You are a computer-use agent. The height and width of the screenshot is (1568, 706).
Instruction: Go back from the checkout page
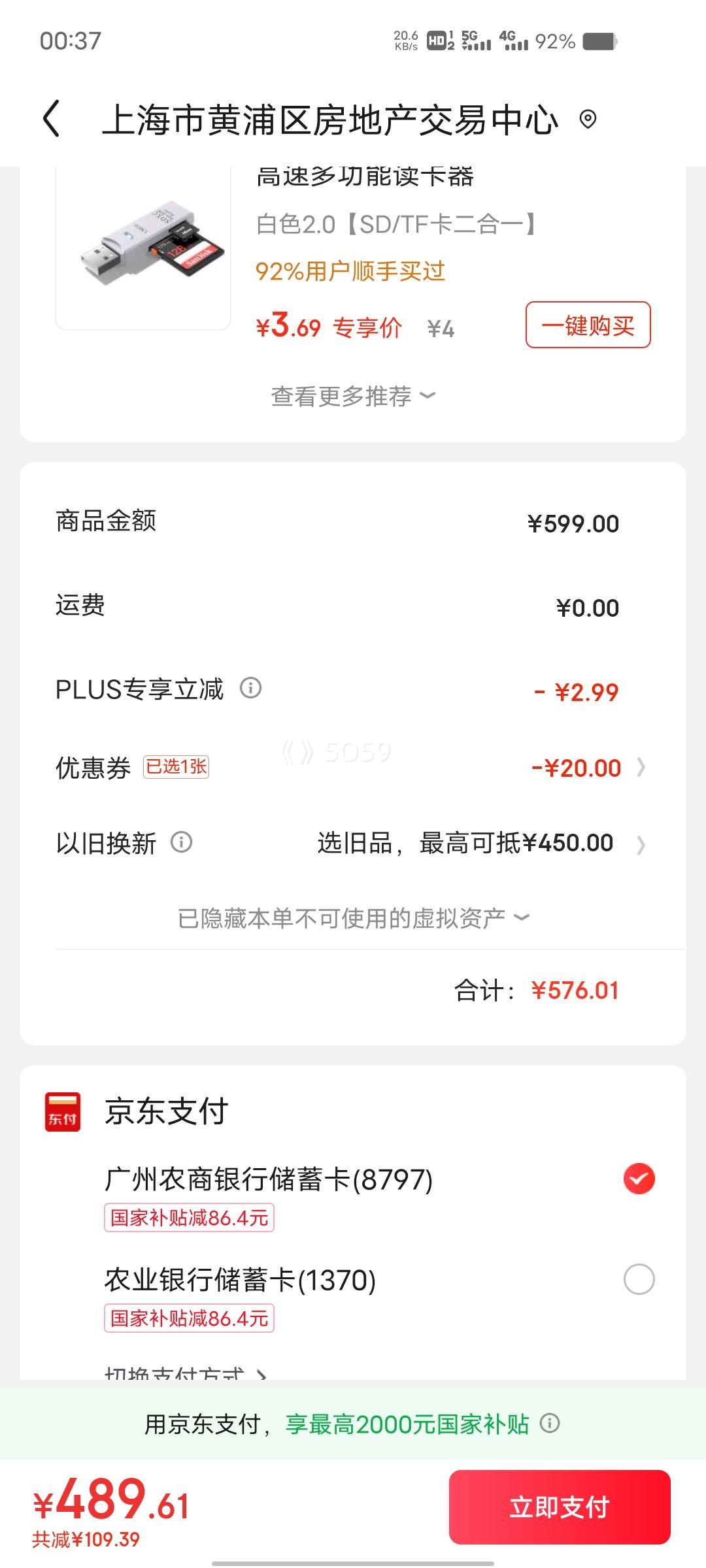click(x=52, y=119)
